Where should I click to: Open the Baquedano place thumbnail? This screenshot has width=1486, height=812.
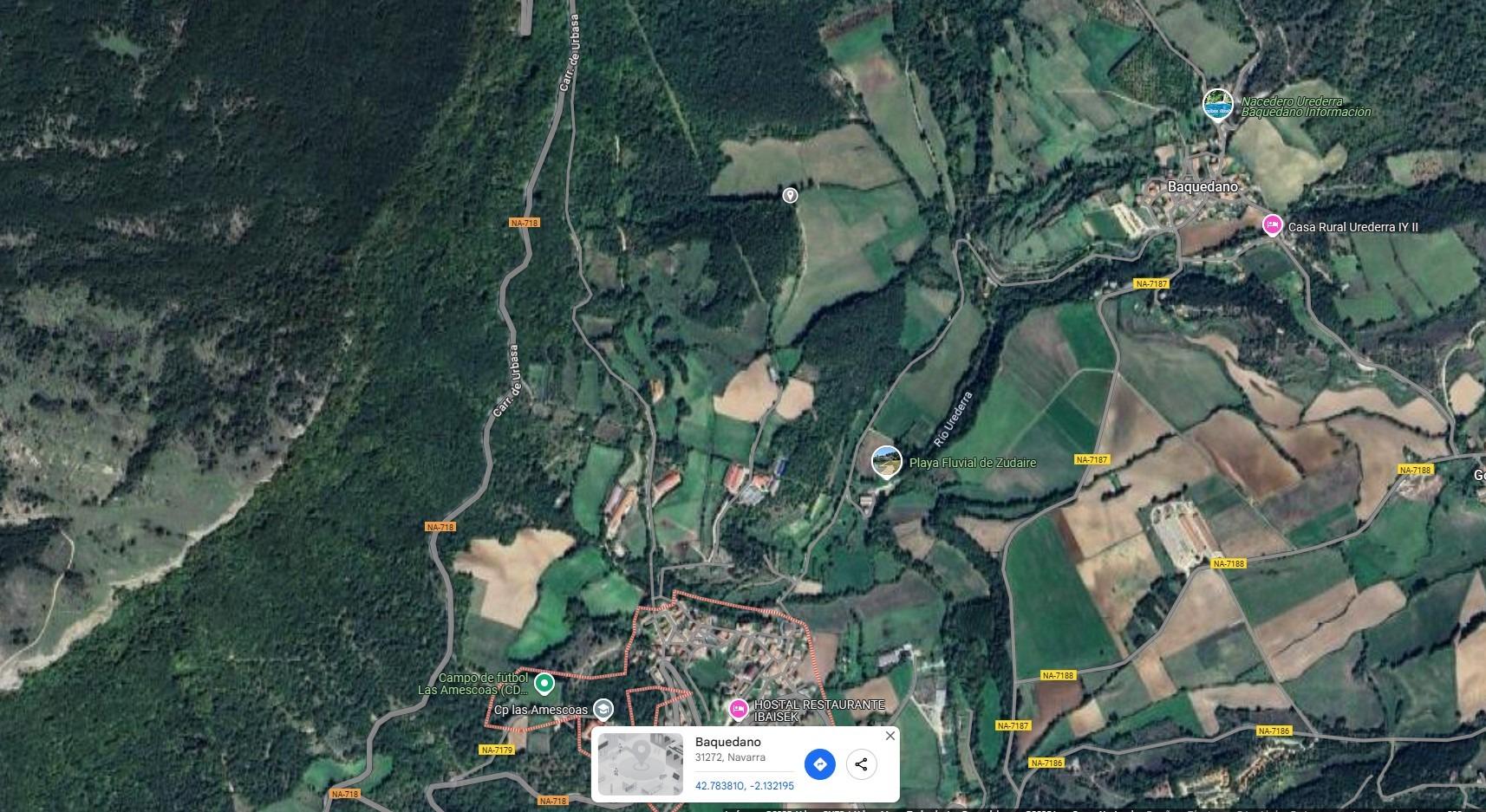(640, 764)
